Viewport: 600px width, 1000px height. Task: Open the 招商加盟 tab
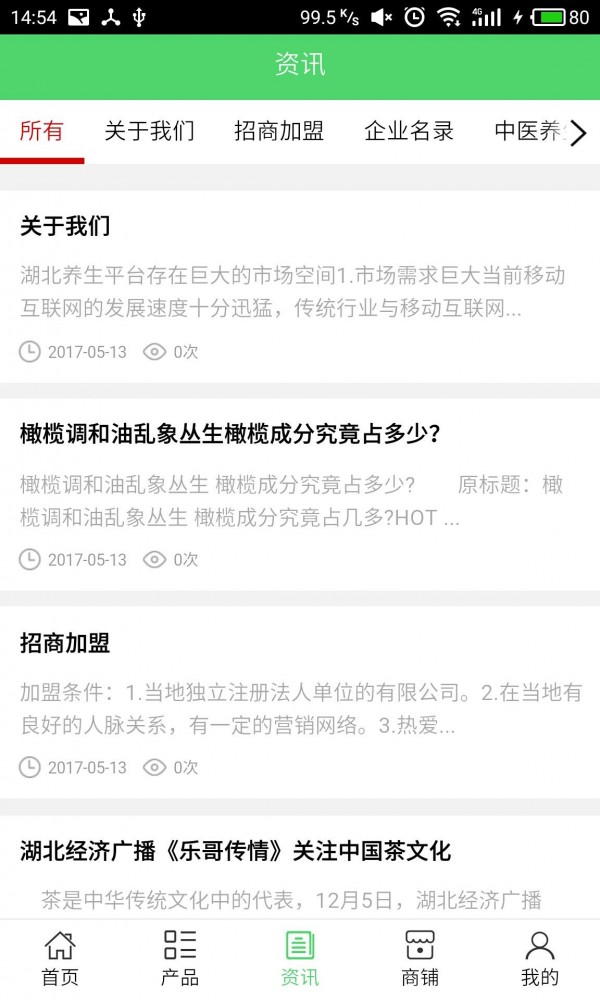tap(279, 131)
